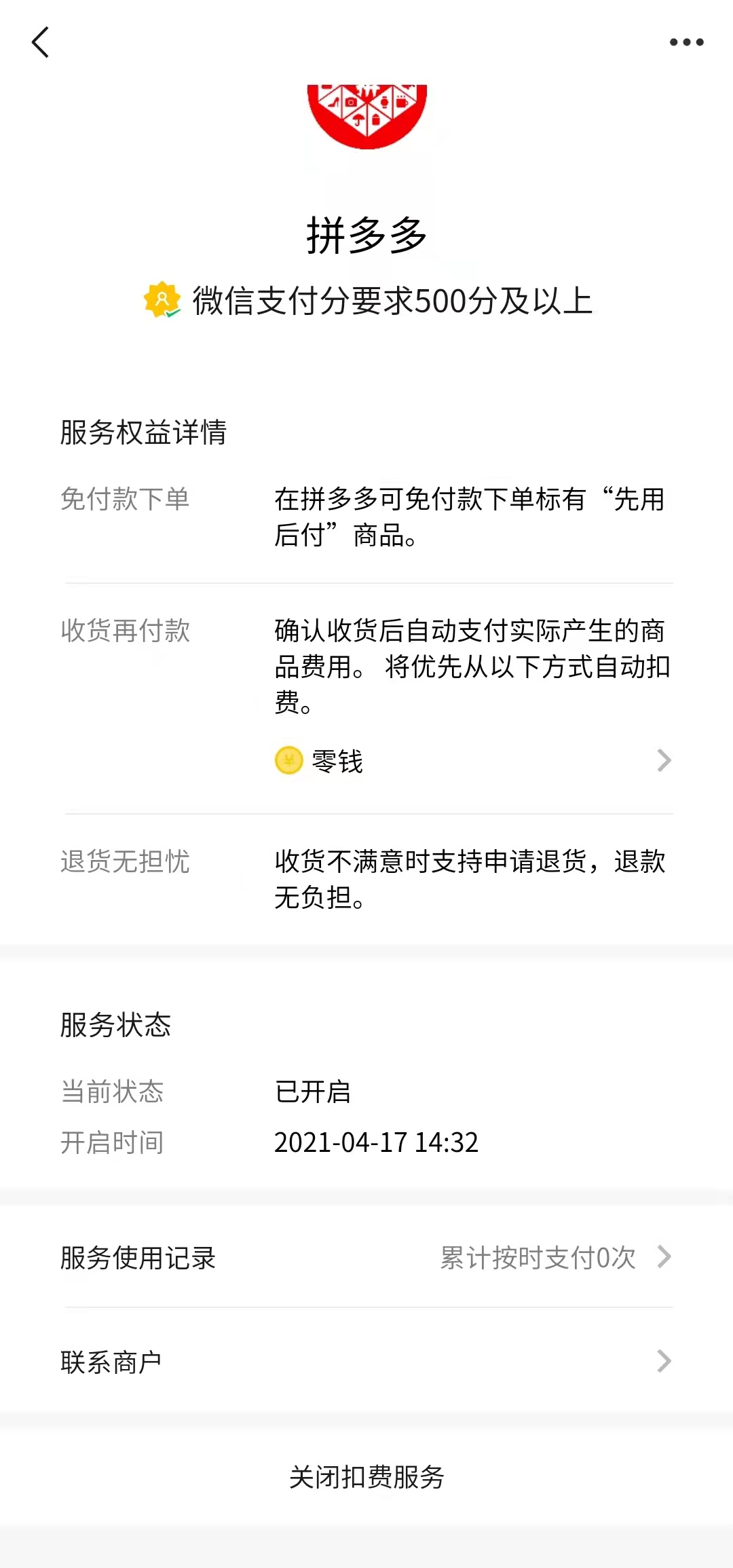Image resolution: width=733 pixels, height=1568 pixels.
Task: Tap the Pinduoduo red logo
Action: [x=366, y=115]
